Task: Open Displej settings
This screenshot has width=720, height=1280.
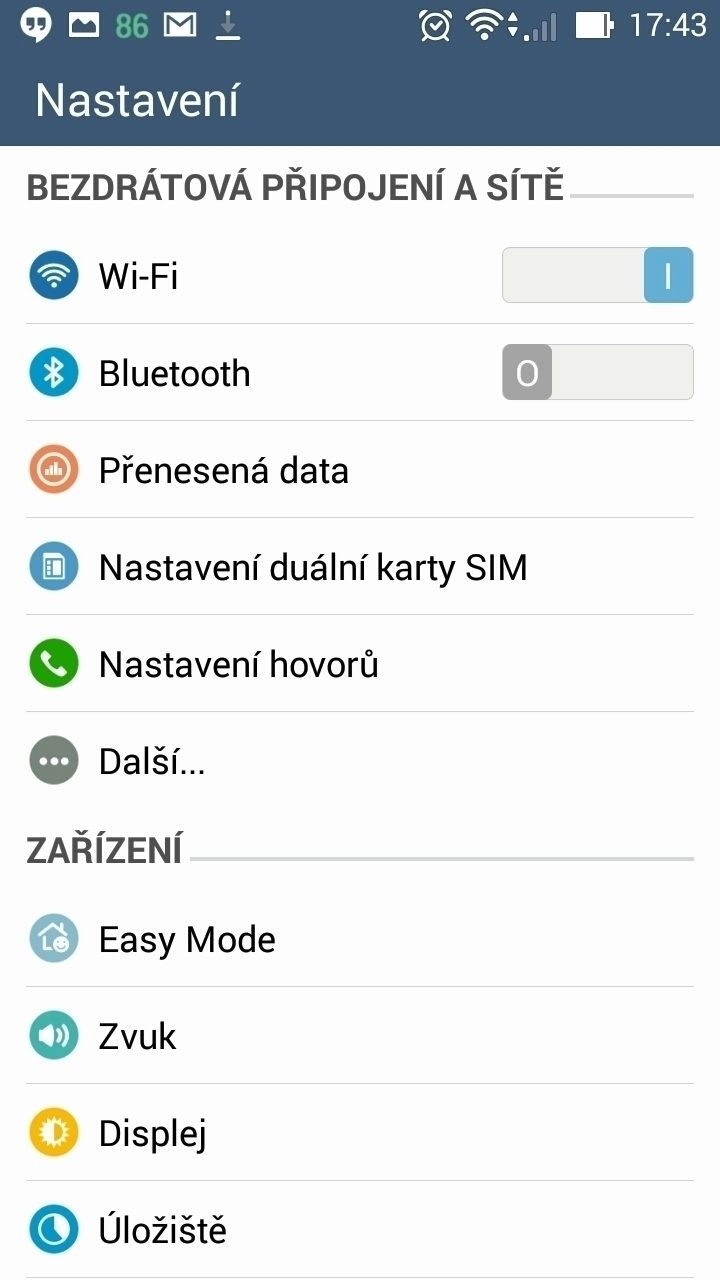Action: [x=360, y=1133]
